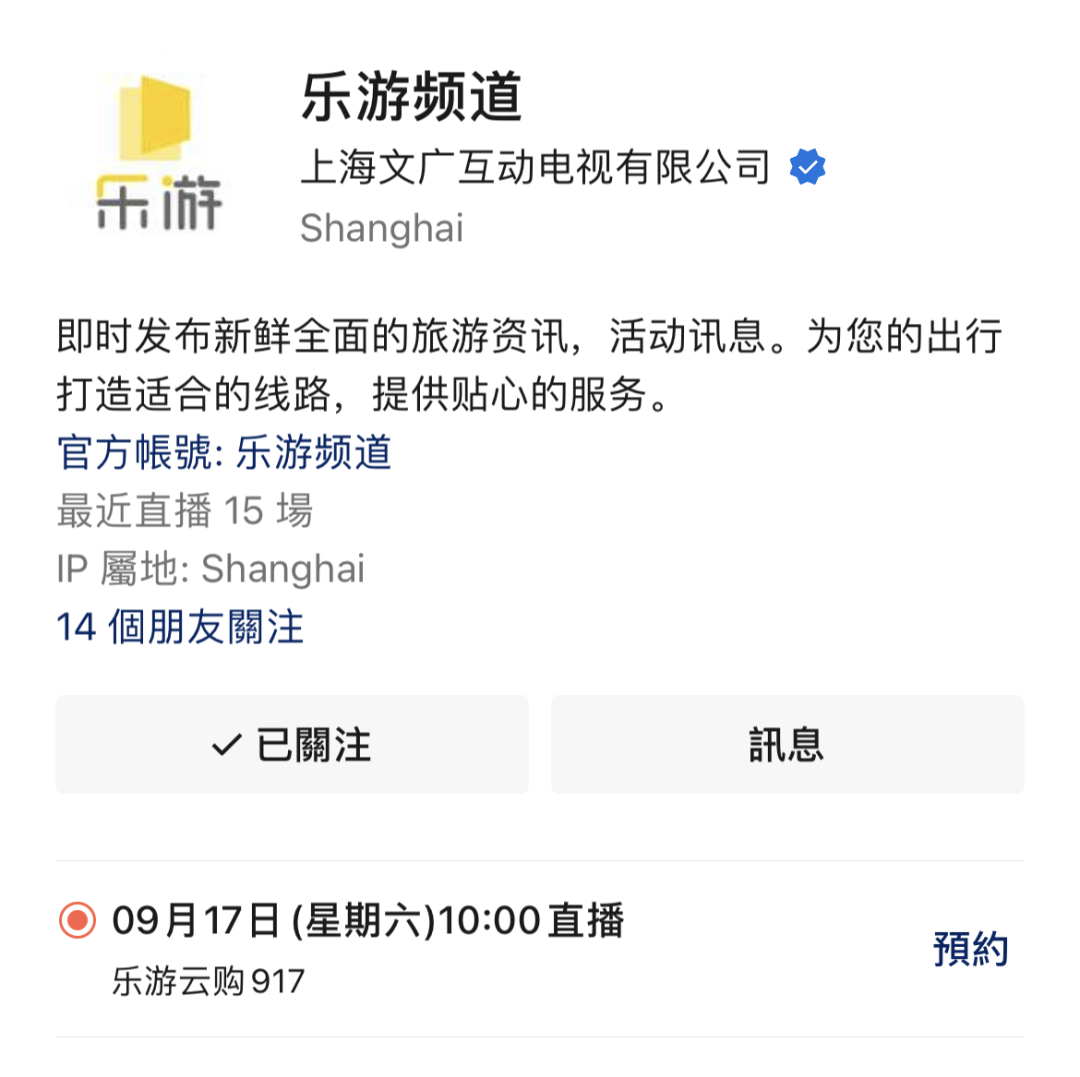Open the 乐游 profile avatar
The height and width of the screenshot is (1077, 1080).
click(158, 153)
